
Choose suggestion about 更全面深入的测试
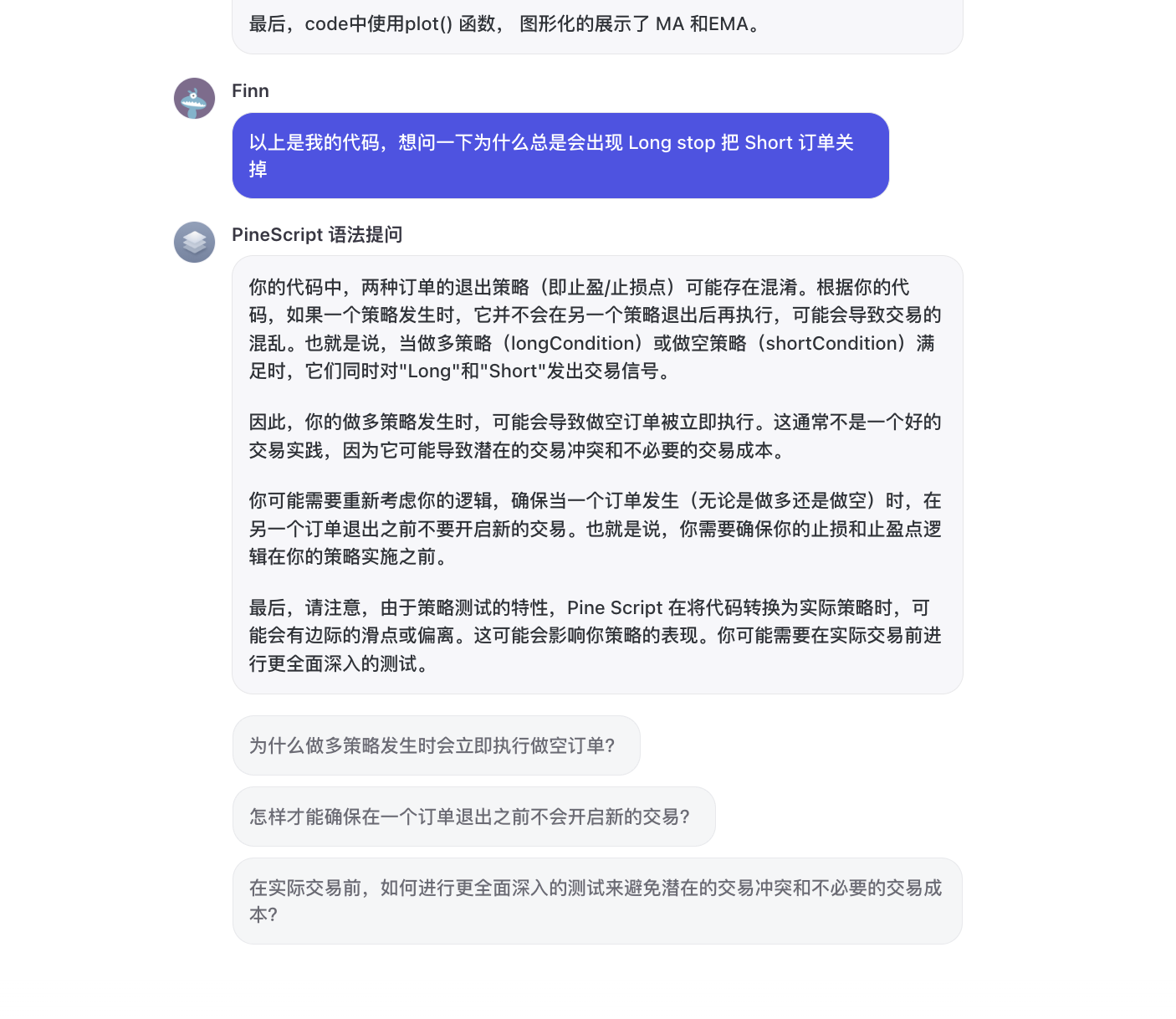[596, 901]
